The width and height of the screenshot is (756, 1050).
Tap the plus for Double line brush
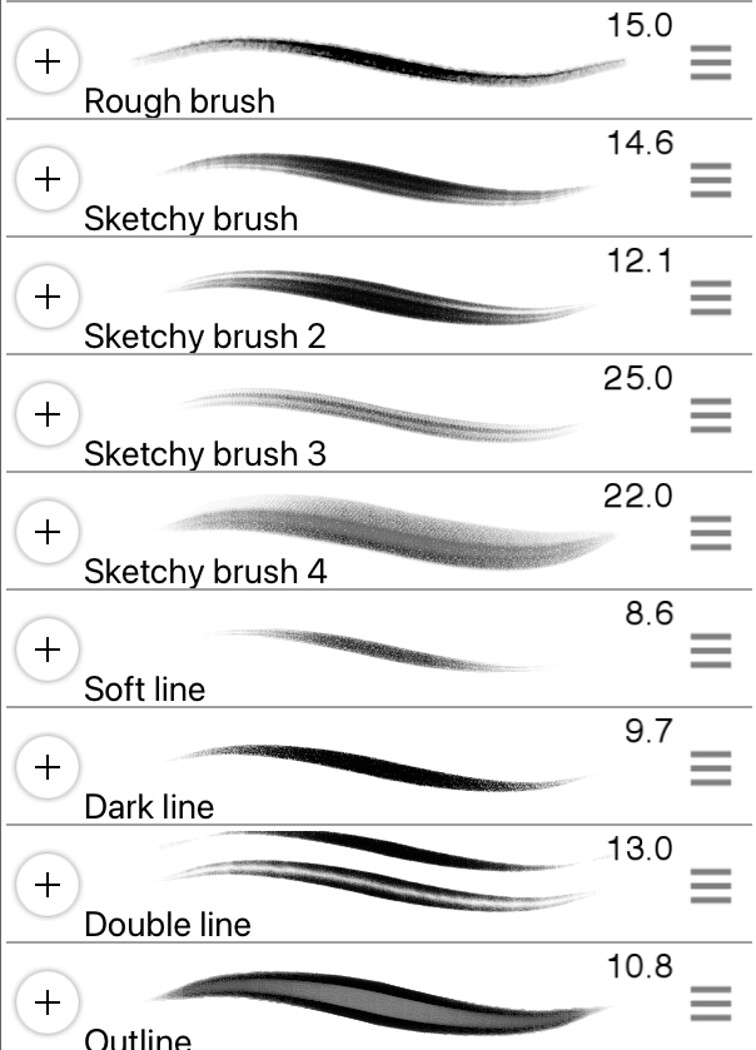pos(47,885)
